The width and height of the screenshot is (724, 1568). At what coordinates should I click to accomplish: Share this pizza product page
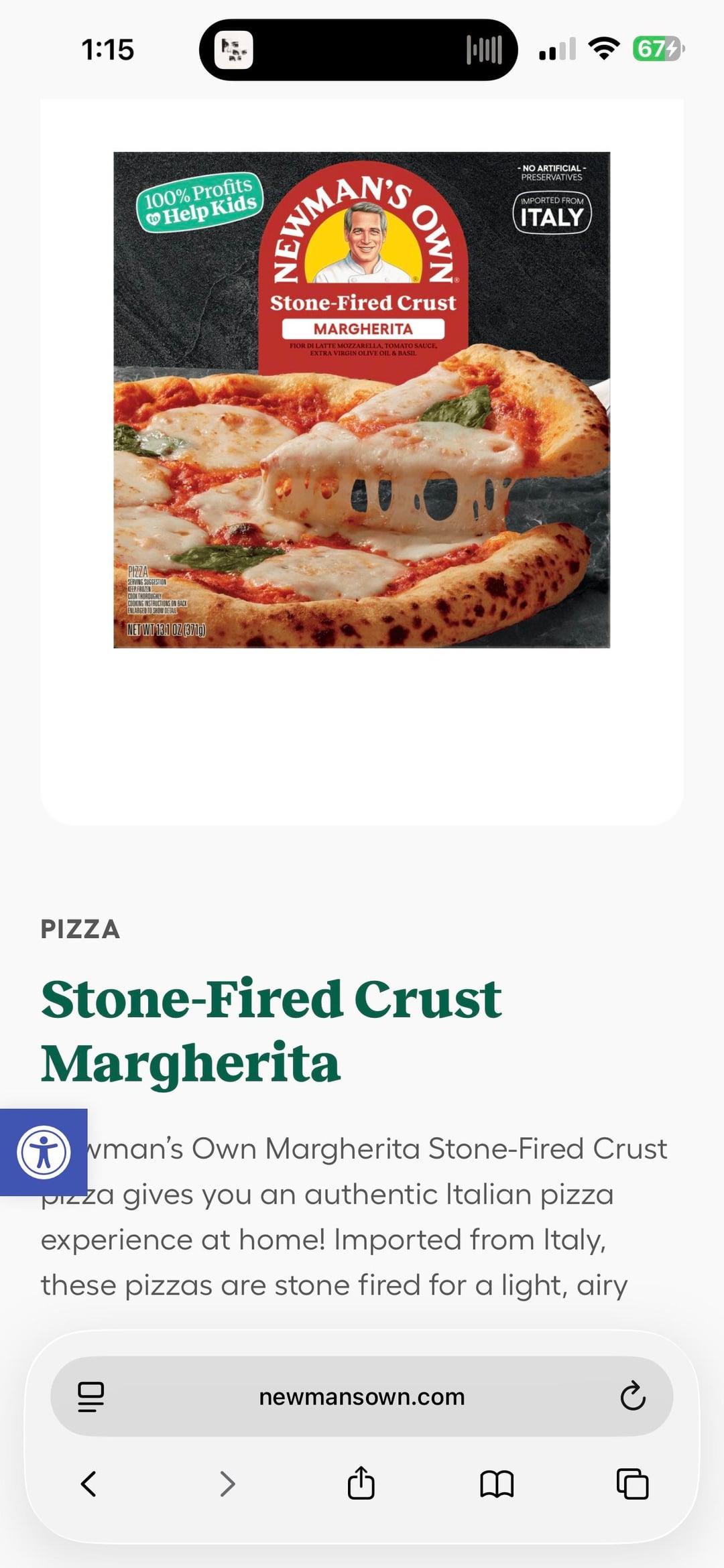click(x=361, y=1483)
